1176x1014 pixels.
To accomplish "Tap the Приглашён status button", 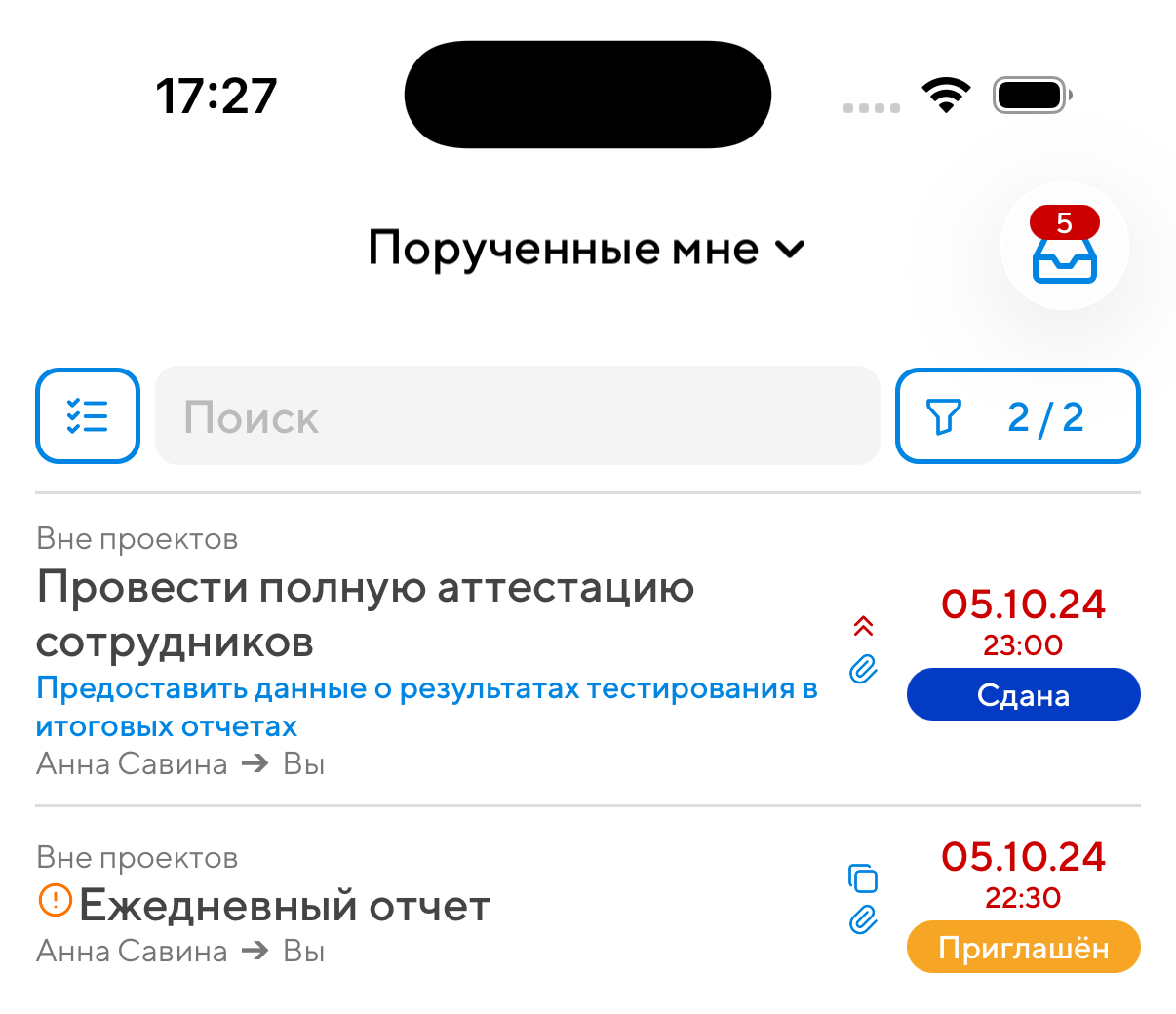I will coord(1023,948).
